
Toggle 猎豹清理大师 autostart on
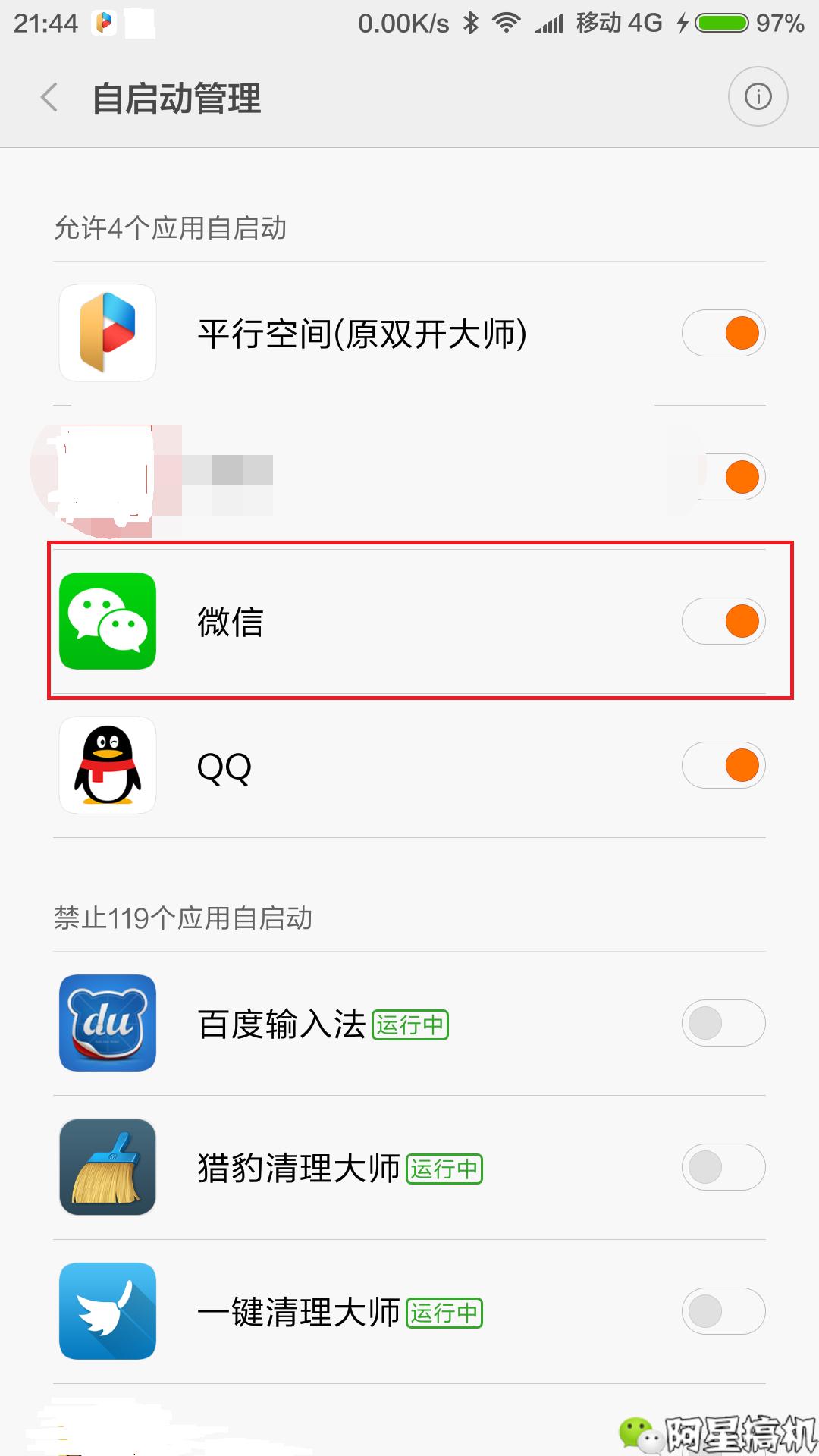click(723, 1167)
